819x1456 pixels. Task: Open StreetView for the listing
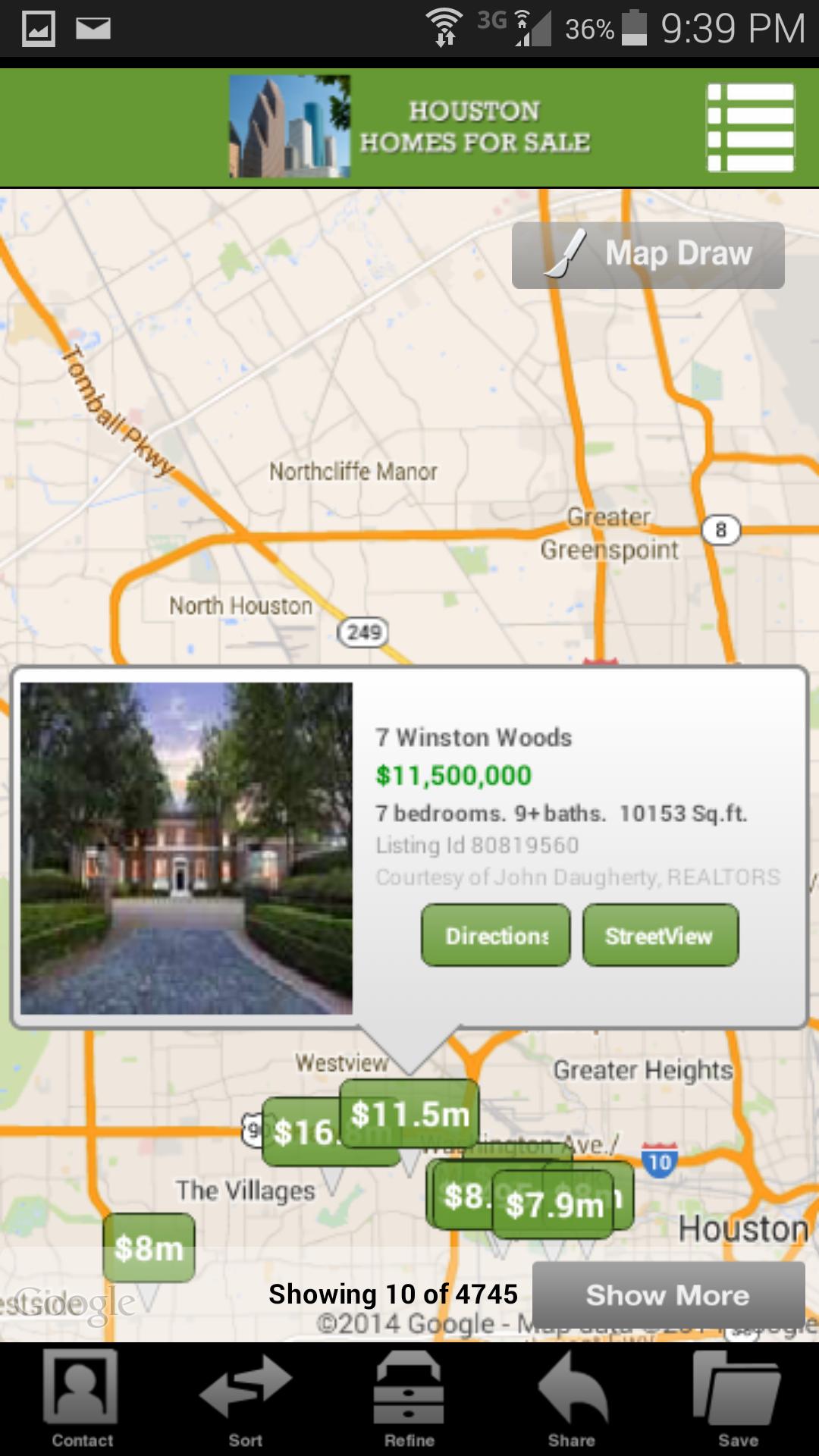pos(659,935)
